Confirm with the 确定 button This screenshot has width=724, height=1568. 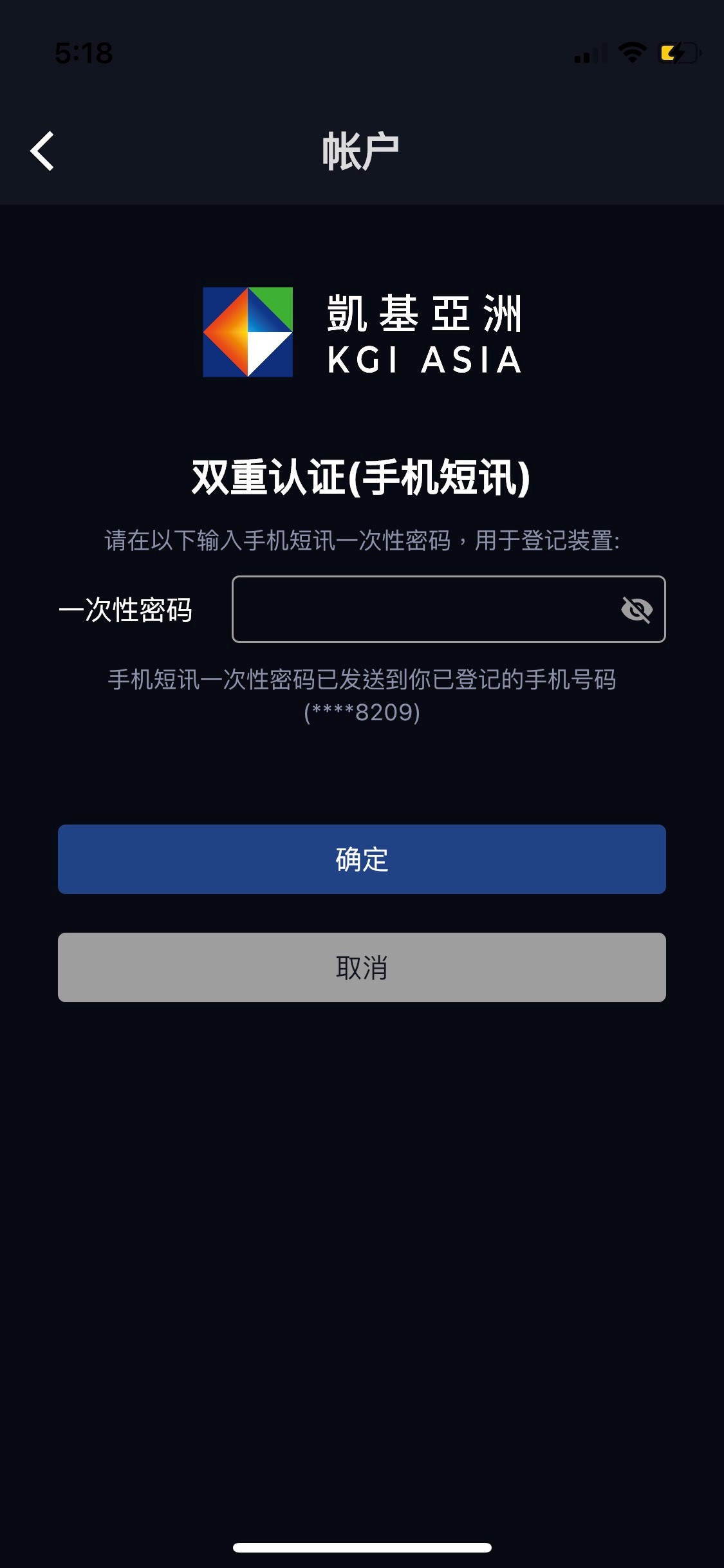tap(362, 859)
